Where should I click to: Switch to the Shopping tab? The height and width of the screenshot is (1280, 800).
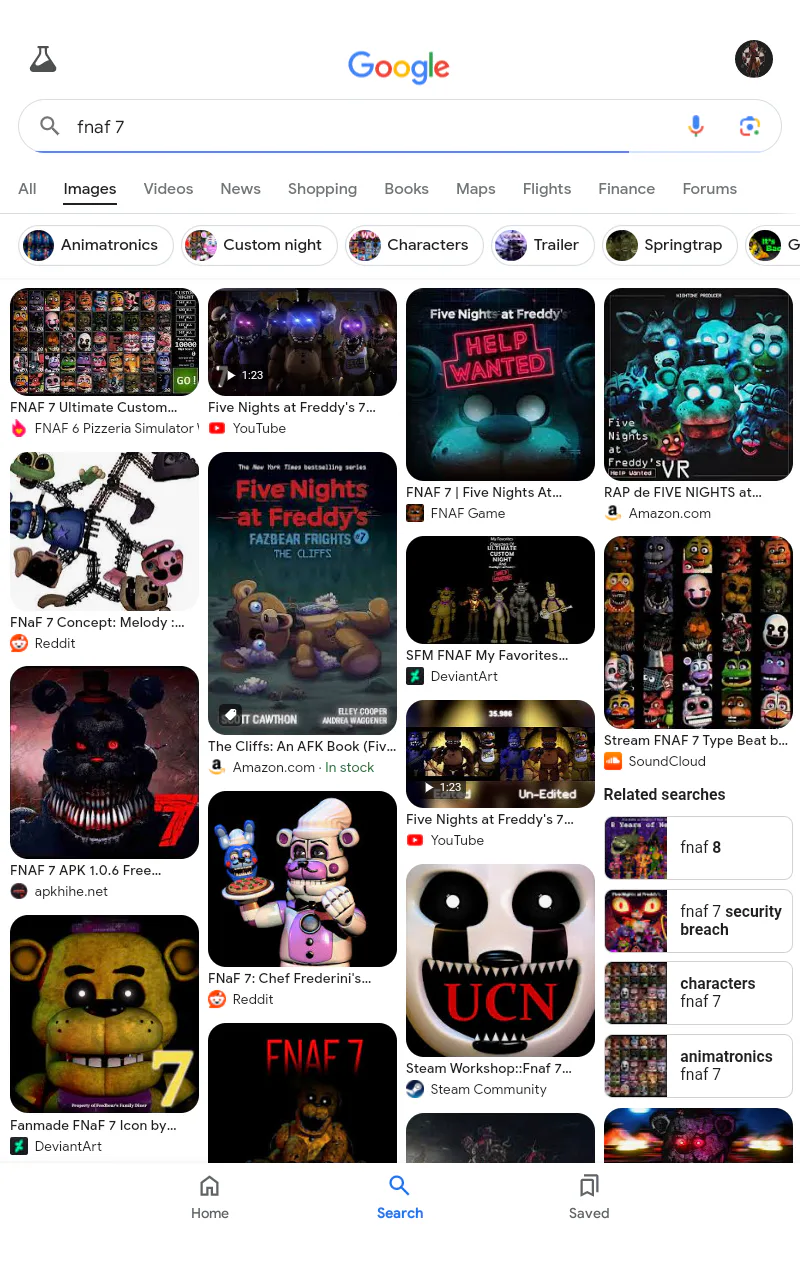322,189
